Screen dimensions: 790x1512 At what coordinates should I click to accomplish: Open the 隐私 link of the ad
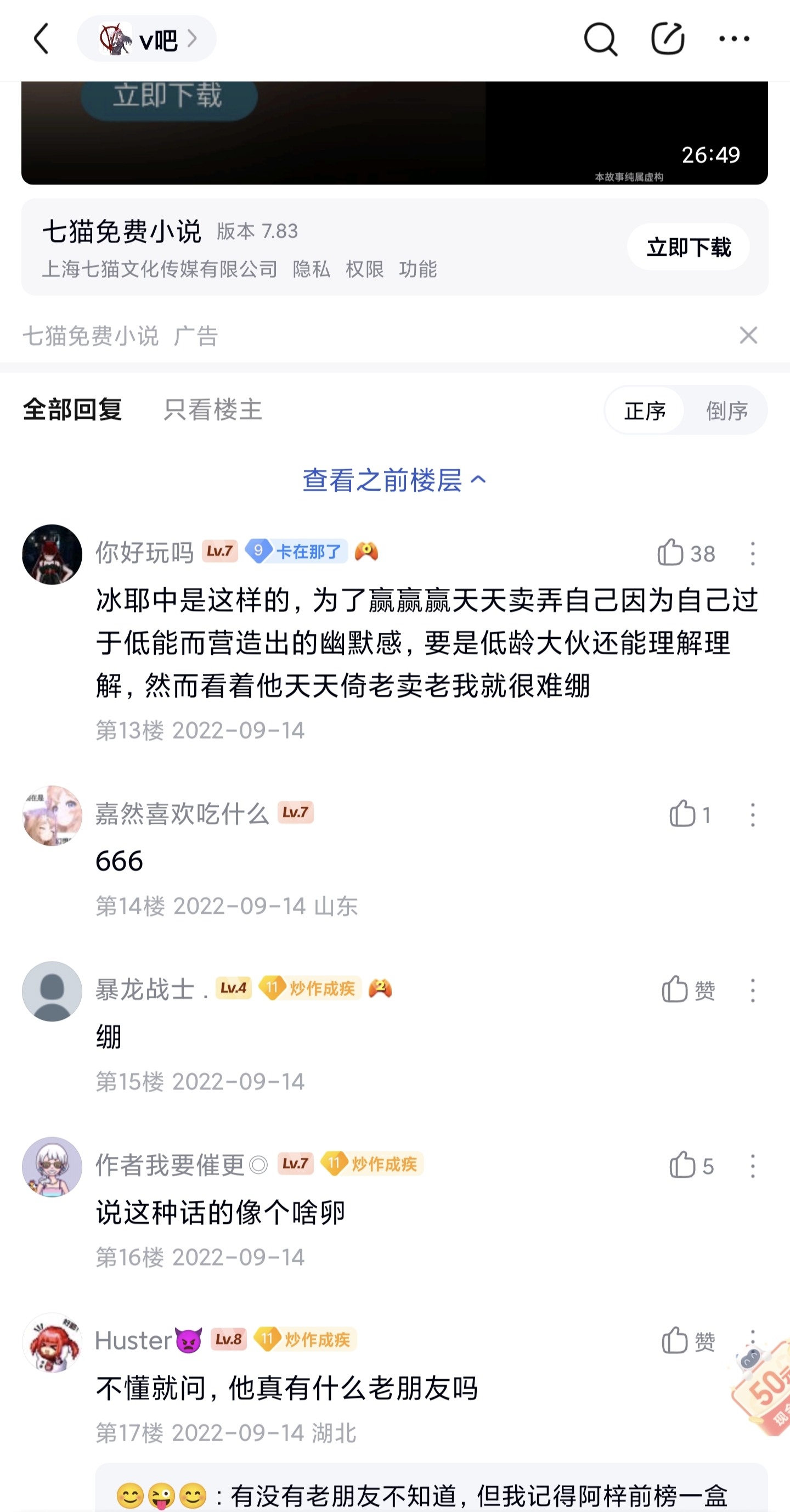click(x=311, y=269)
